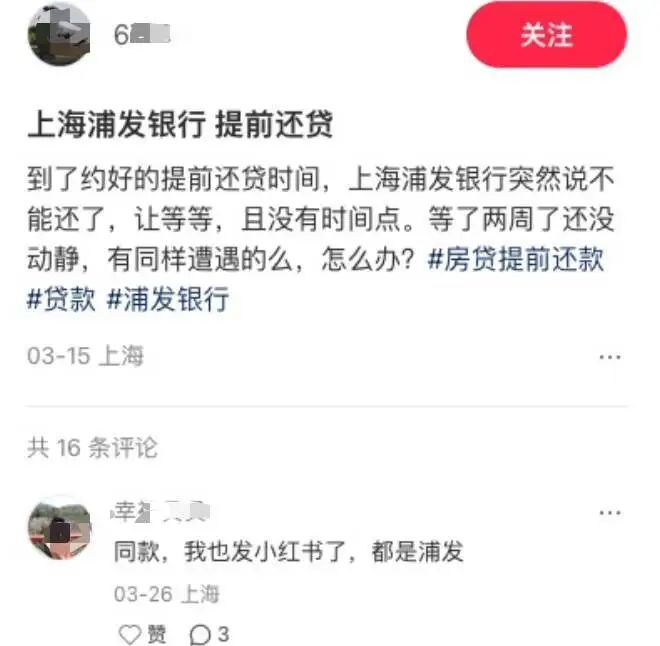Open the 3 replies to the comment
660x646 pixels.
coord(209,634)
